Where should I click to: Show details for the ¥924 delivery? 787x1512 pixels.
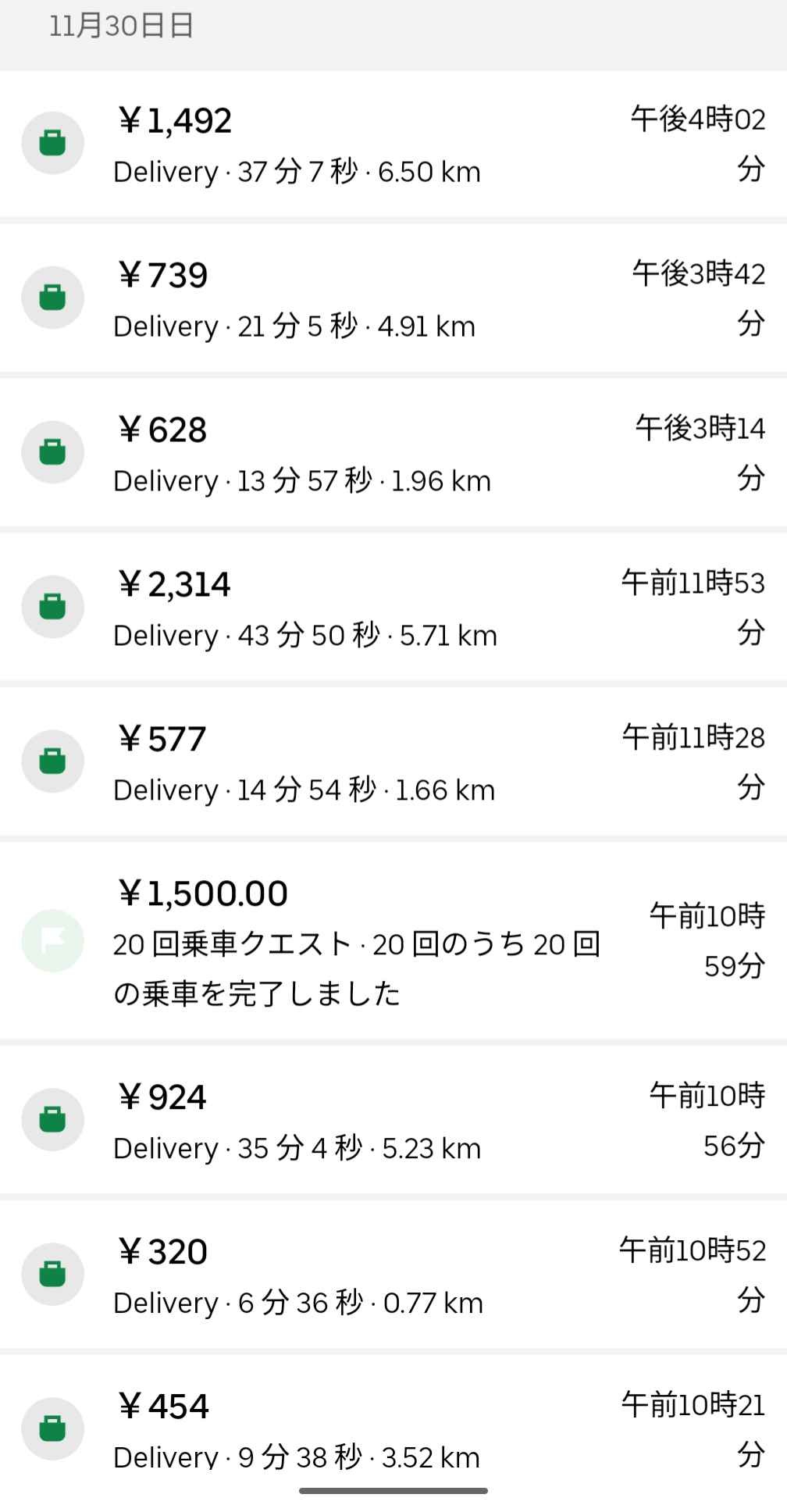[393, 1121]
